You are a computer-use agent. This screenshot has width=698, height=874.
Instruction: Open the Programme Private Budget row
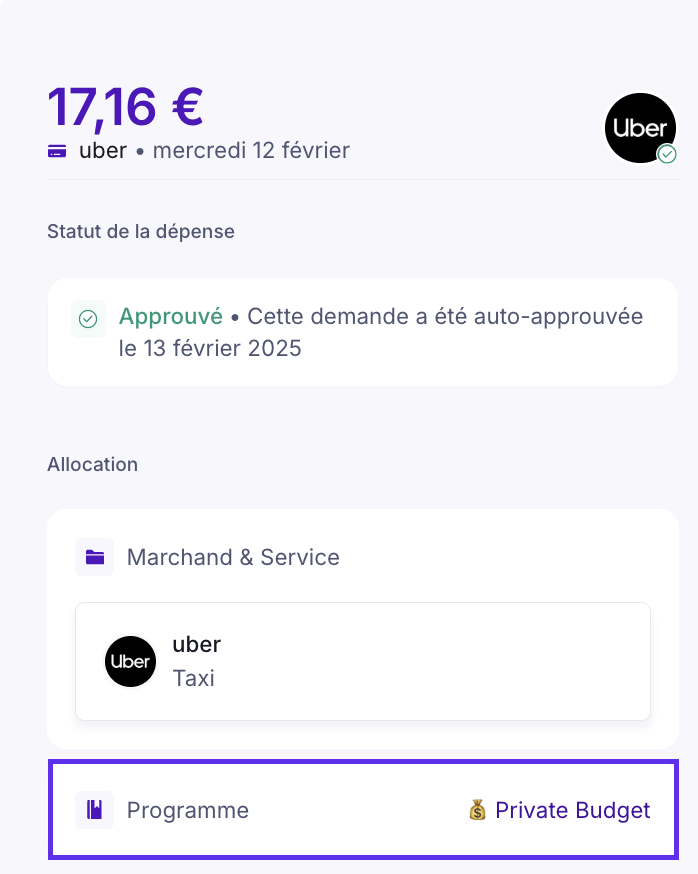pos(363,810)
